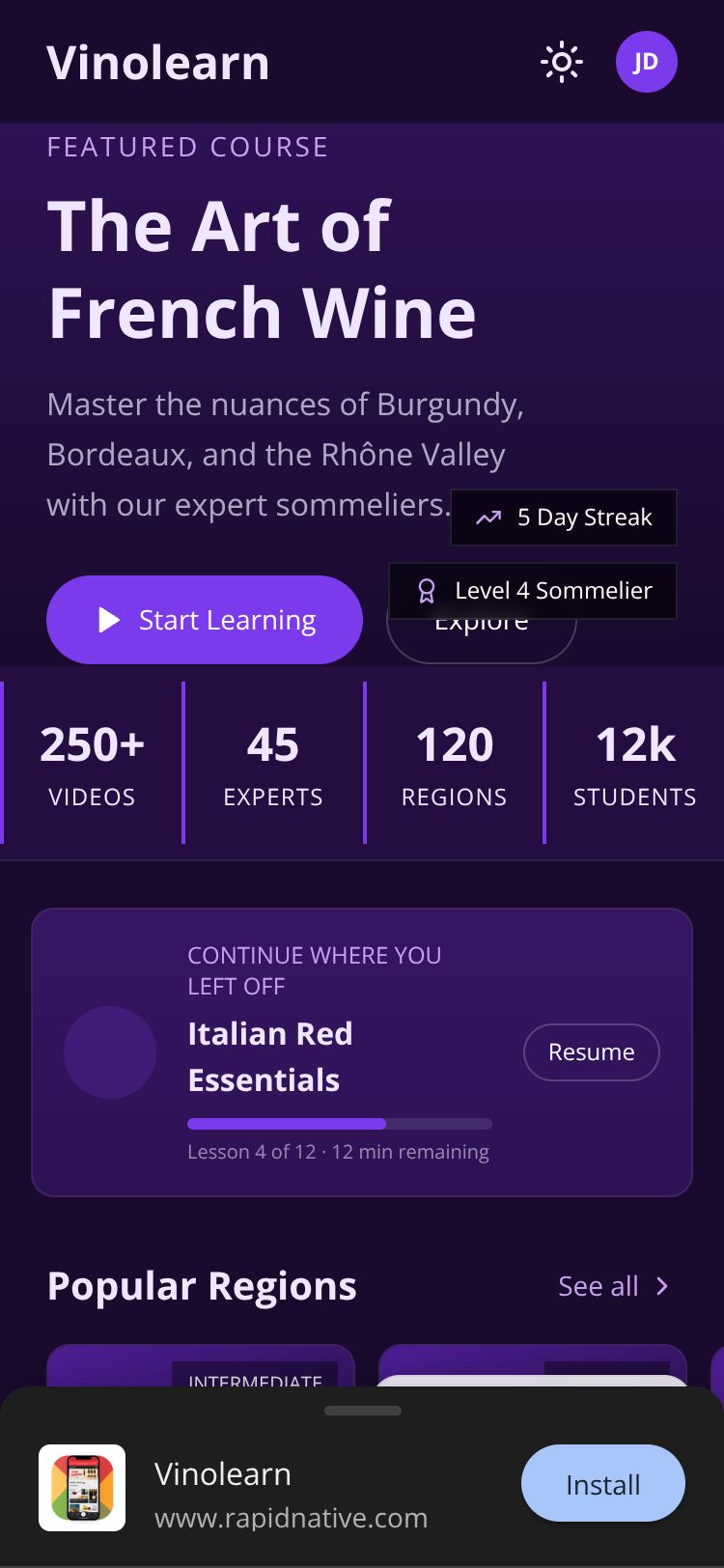This screenshot has width=724, height=1568.
Task: Start Learning the featured course
Action: point(205,620)
